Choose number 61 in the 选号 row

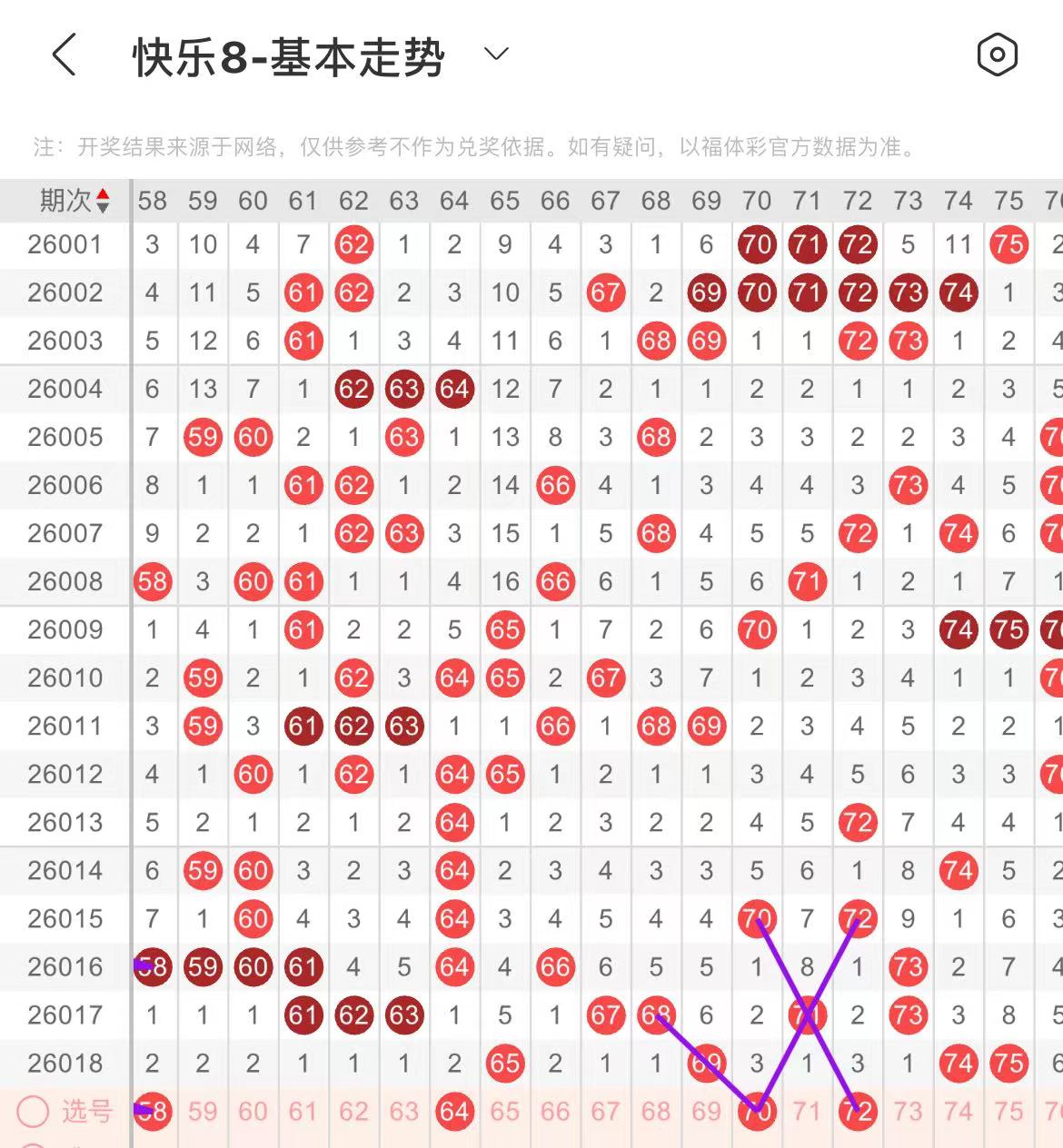point(303,1112)
